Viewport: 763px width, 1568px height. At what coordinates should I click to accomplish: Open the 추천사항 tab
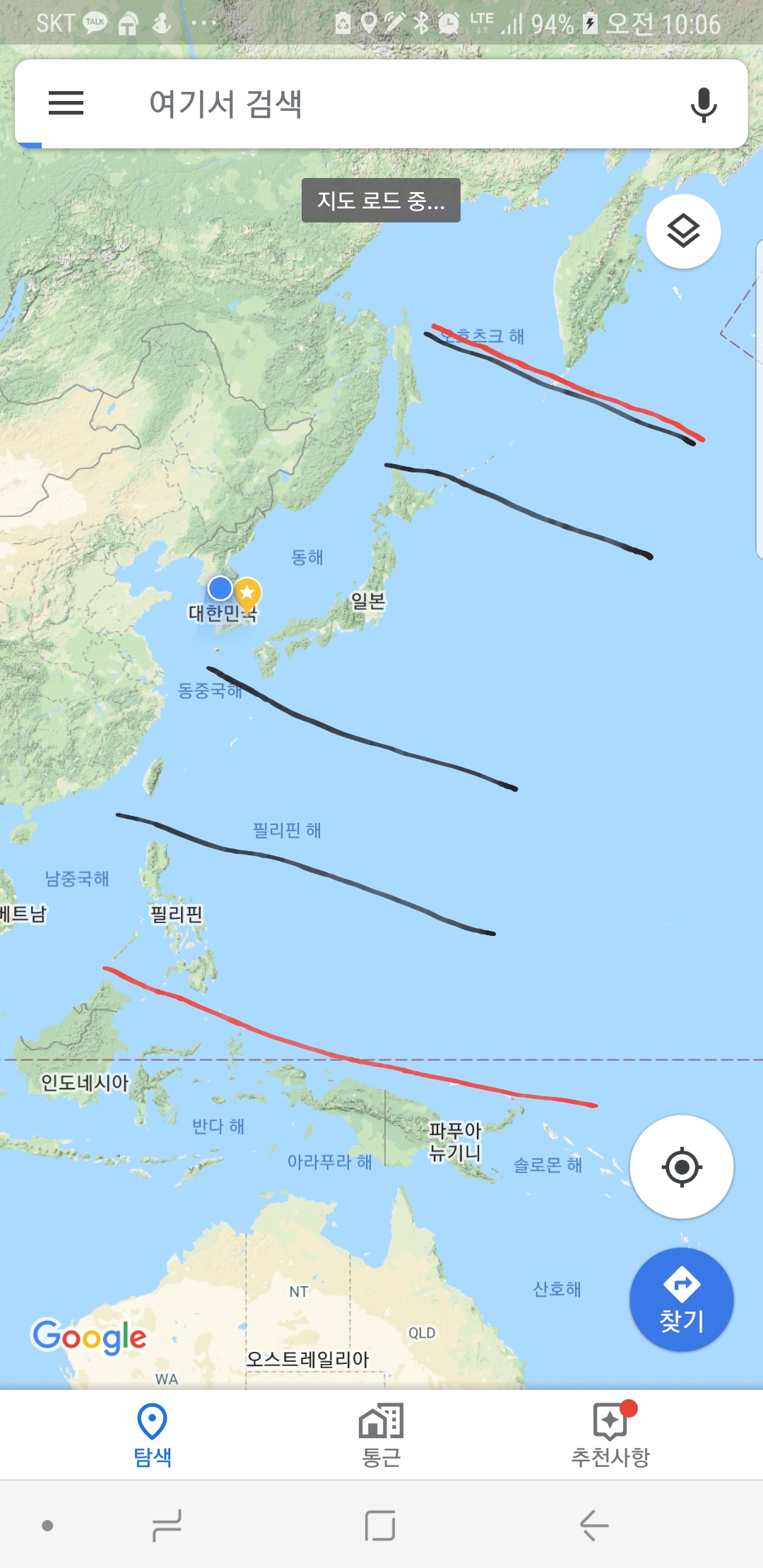610,1435
